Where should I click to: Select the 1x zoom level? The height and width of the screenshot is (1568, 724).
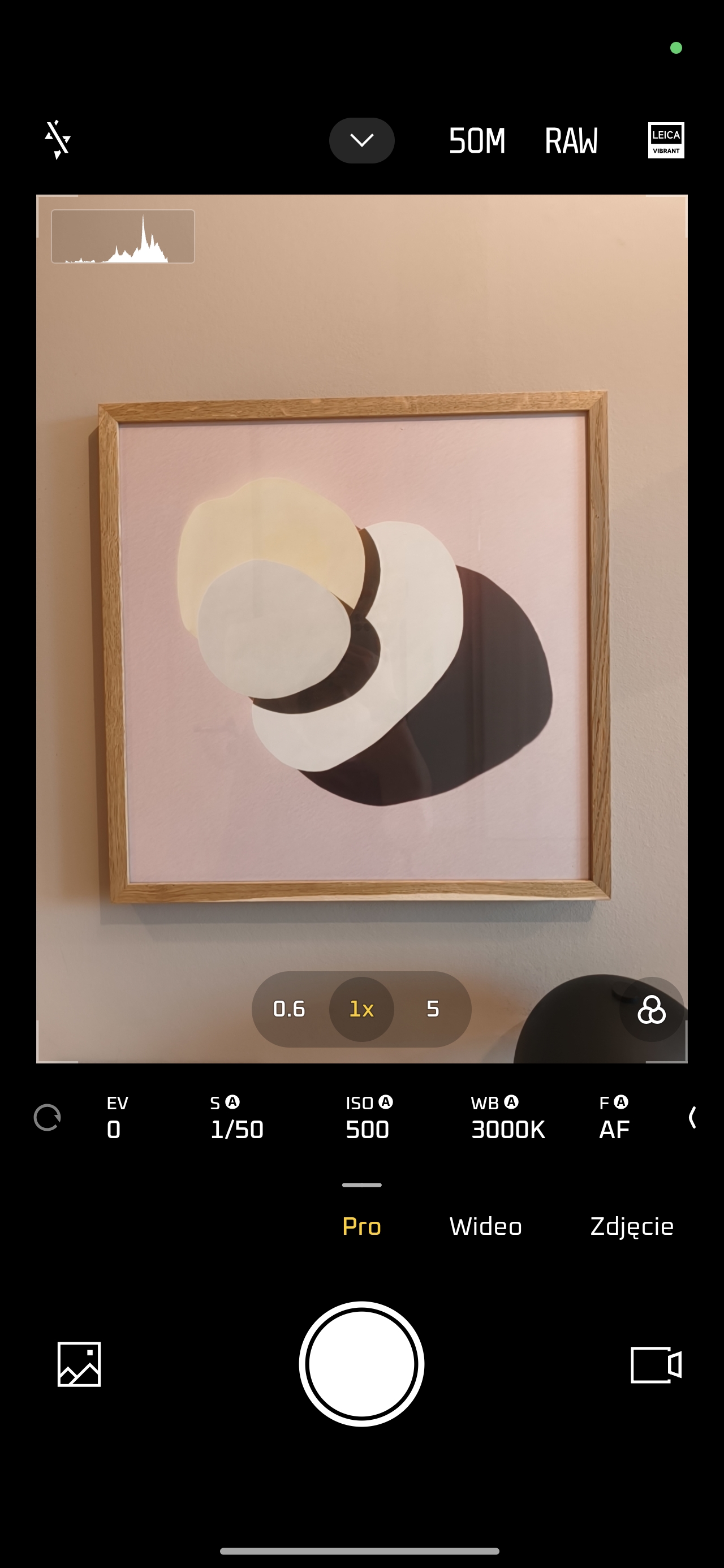point(361,1009)
